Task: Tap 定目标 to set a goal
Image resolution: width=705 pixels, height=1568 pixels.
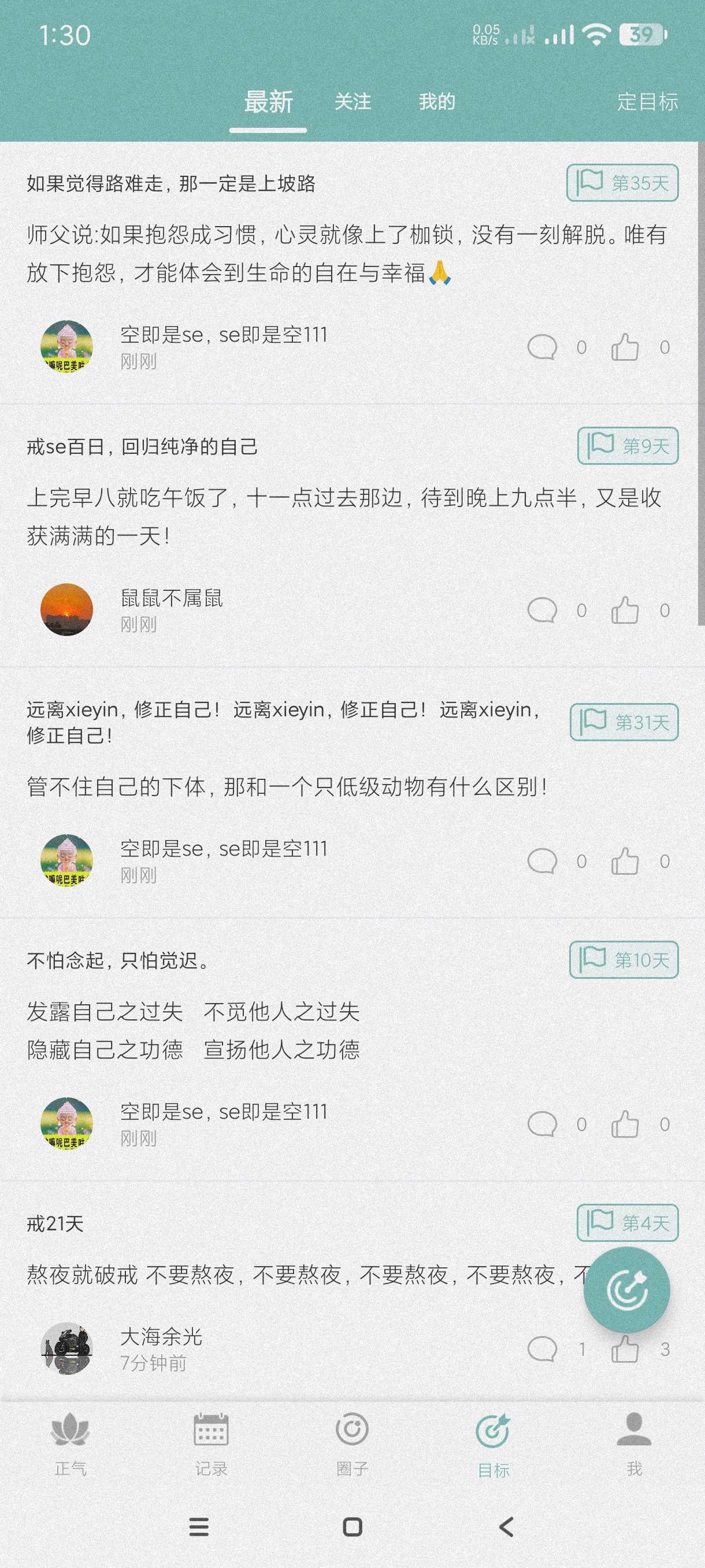Action: pyautogui.click(x=647, y=102)
